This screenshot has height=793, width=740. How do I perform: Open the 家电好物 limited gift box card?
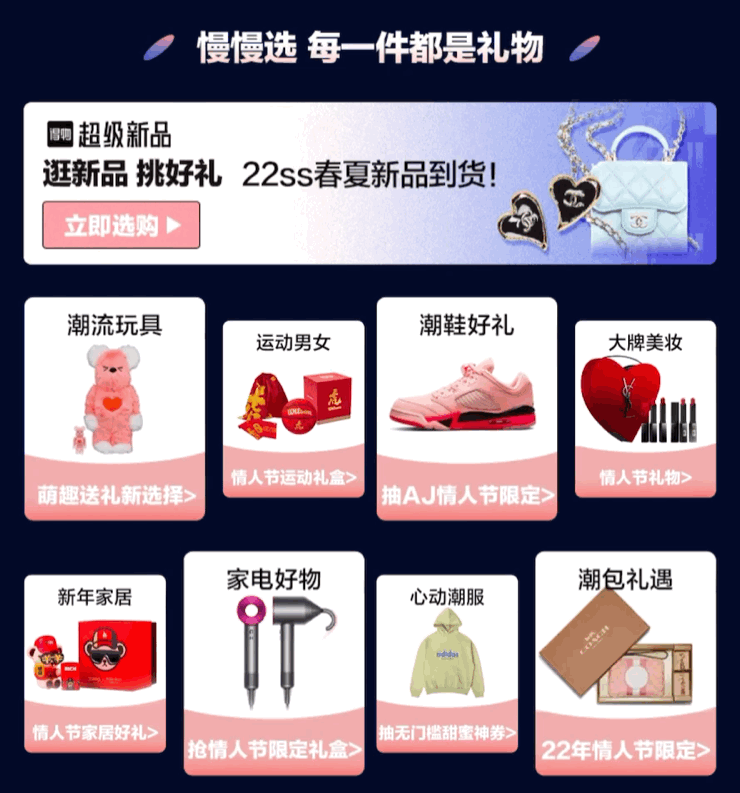click(x=273, y=664)
